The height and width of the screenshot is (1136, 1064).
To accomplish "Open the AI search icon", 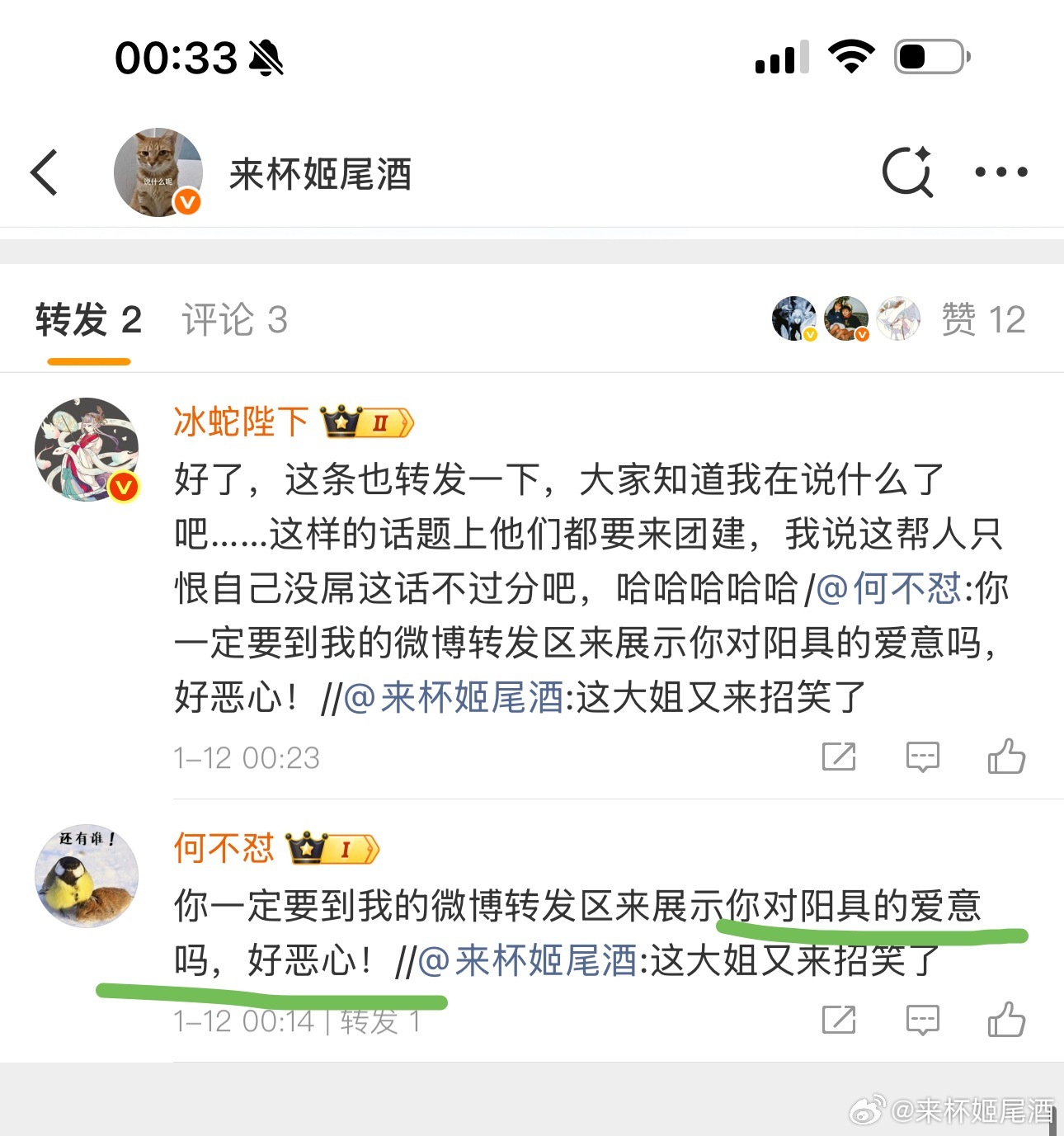I will 907,172.
